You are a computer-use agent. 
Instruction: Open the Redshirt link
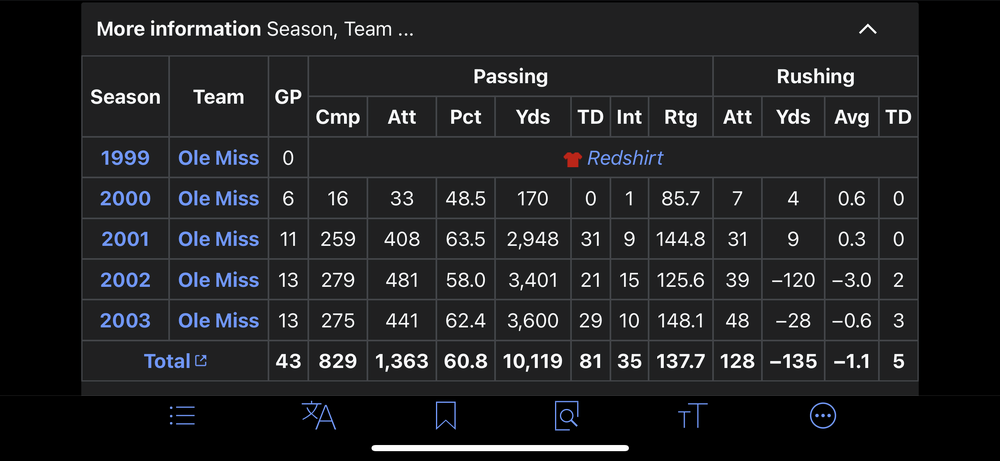[x=624, y=158]
